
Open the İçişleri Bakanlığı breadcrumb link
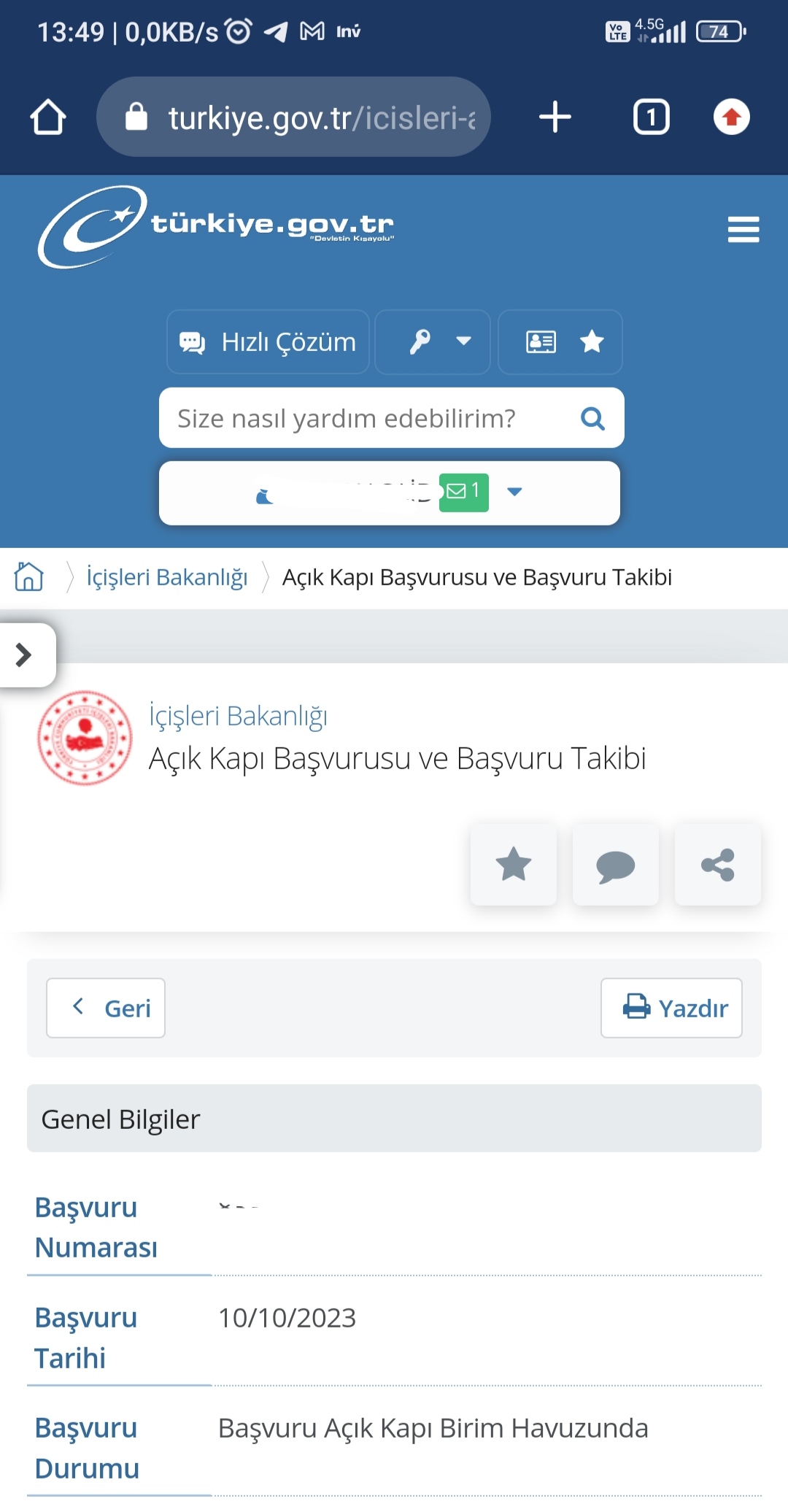(x=167, y=576)
